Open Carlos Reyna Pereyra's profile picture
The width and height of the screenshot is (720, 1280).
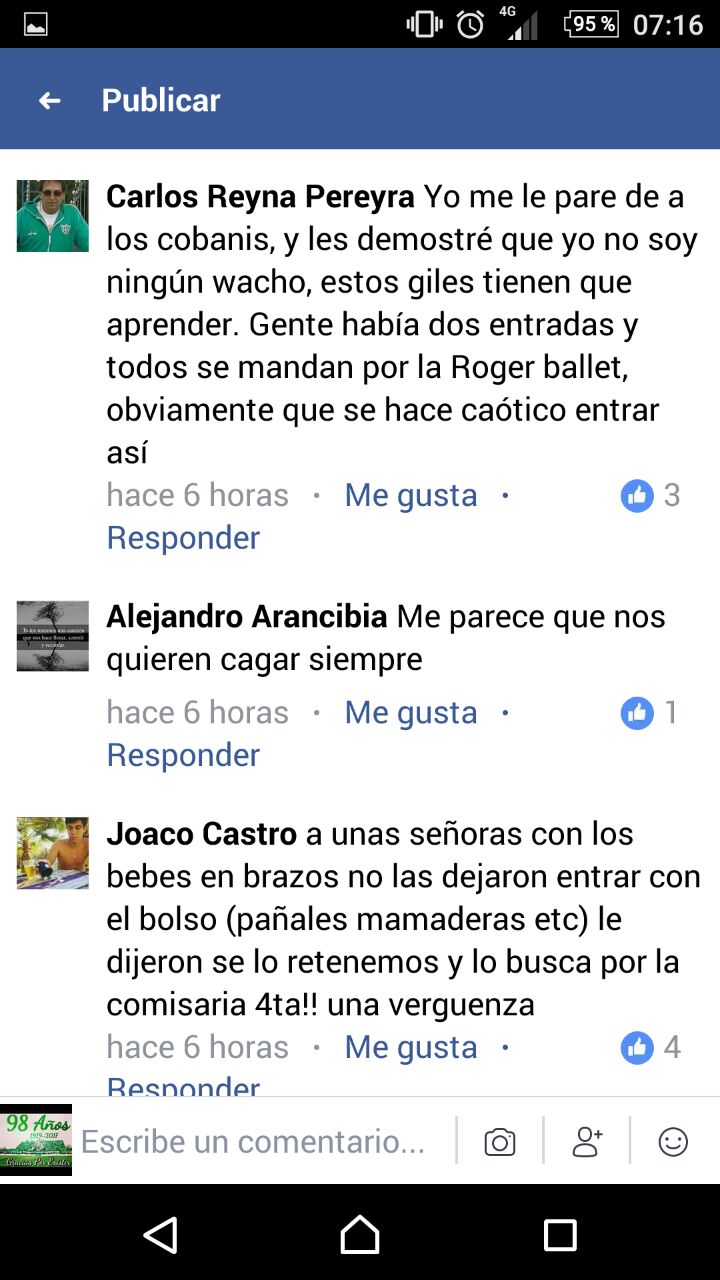(x=52, y=216)
